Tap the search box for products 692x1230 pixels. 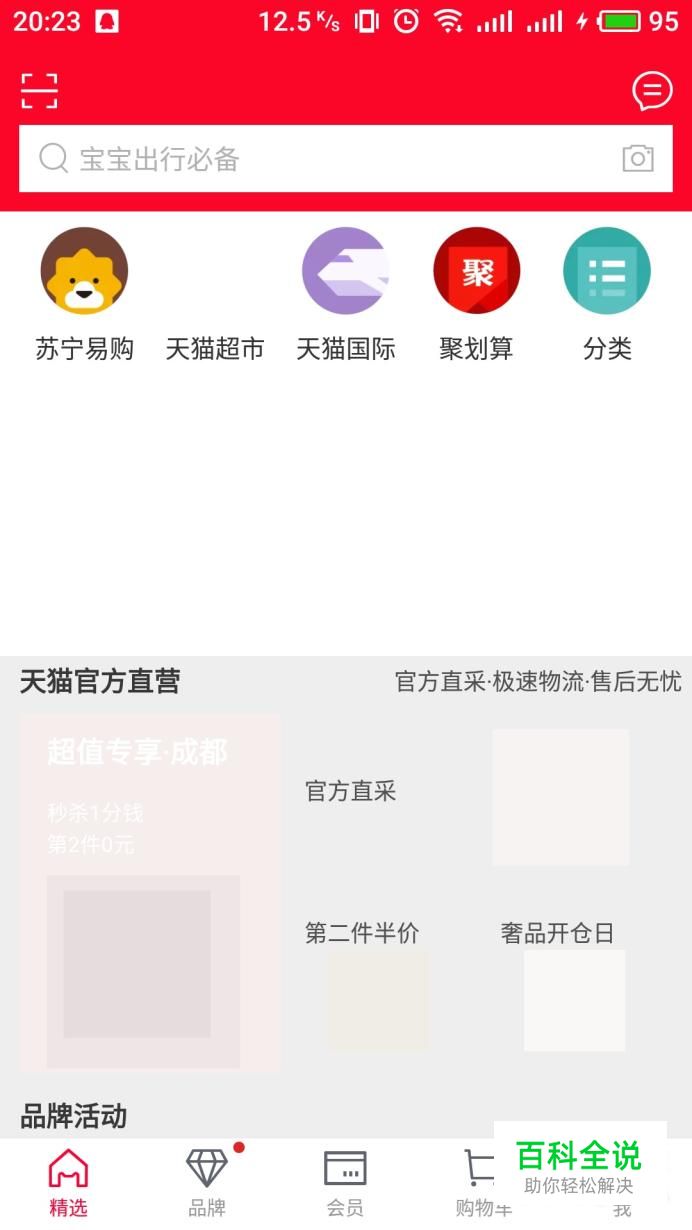(x=320, y=159)
